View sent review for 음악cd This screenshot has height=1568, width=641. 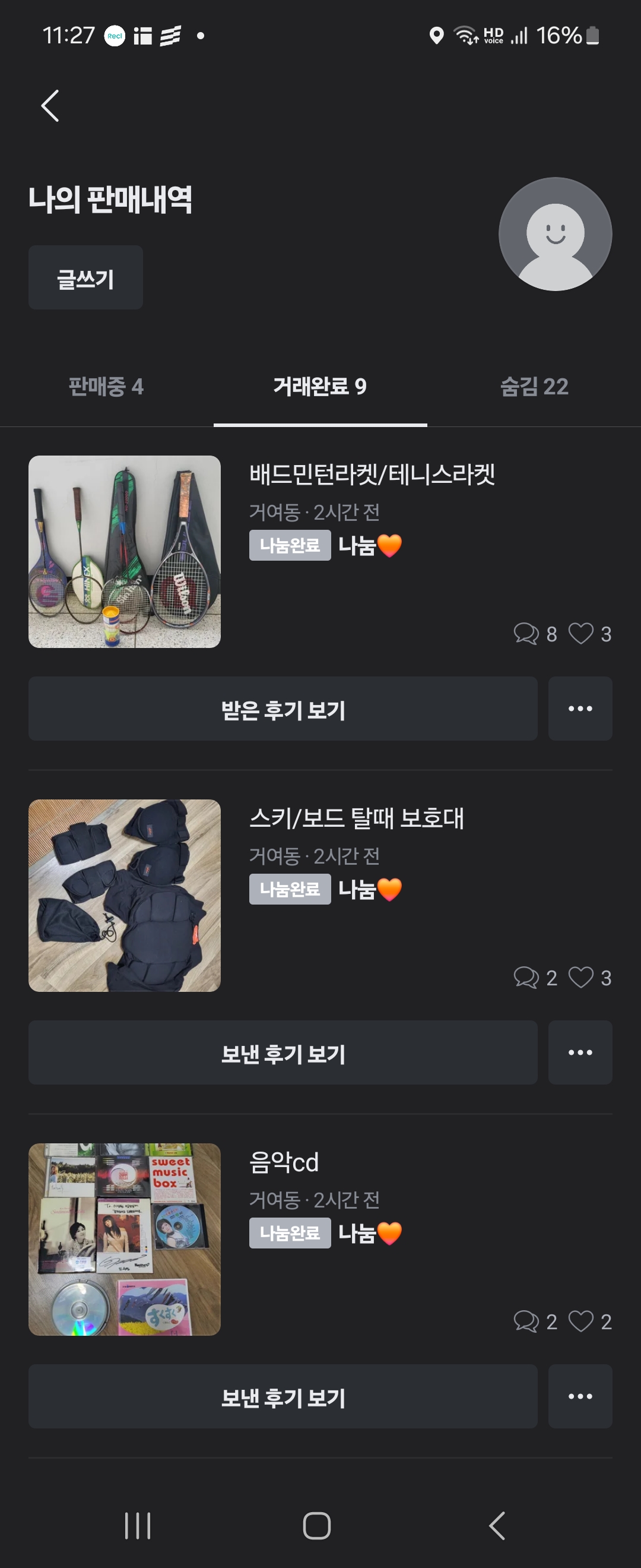[283, 1396]
